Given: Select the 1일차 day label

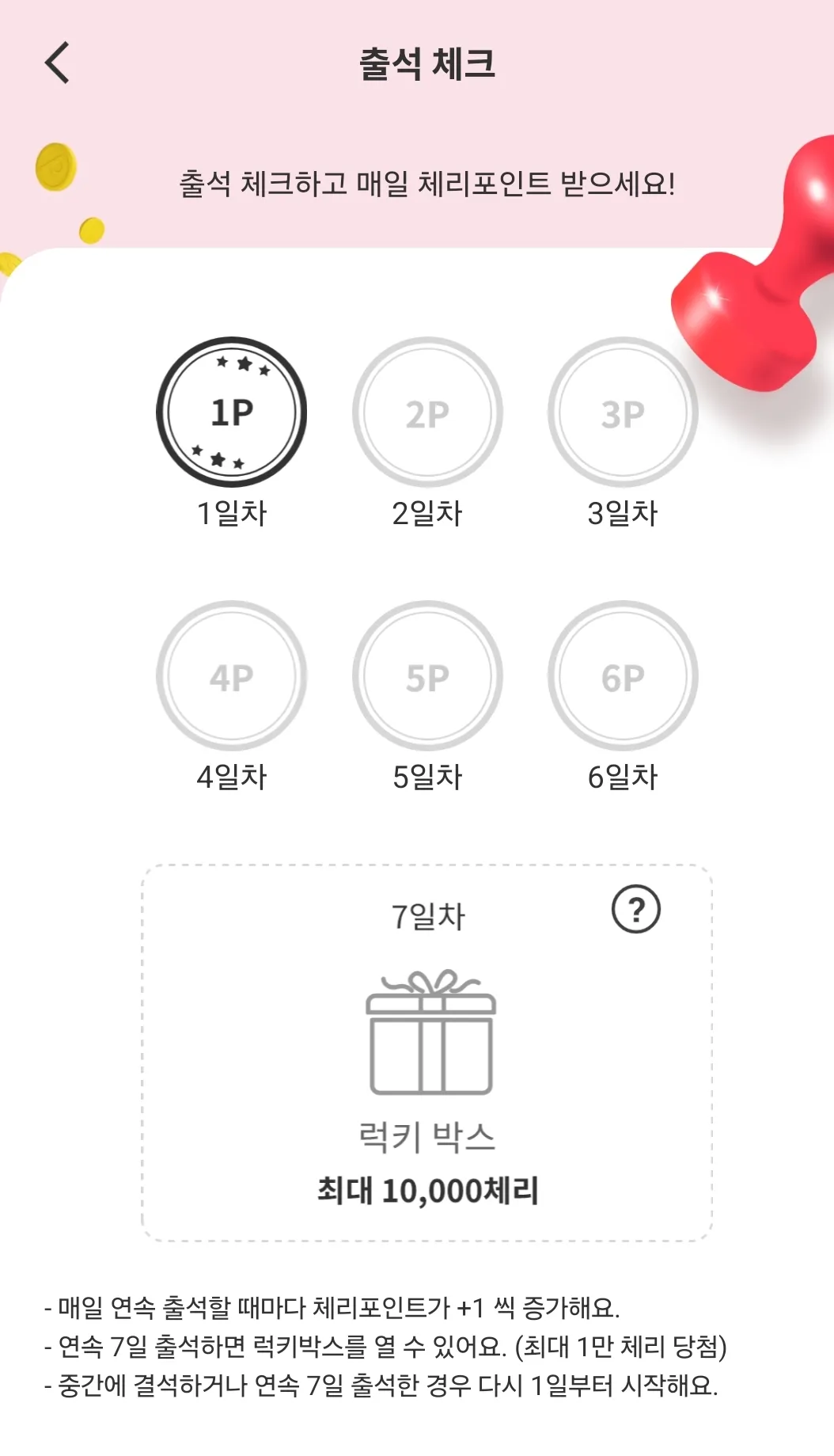Looking at the screenshot, I should coord(233,513).
